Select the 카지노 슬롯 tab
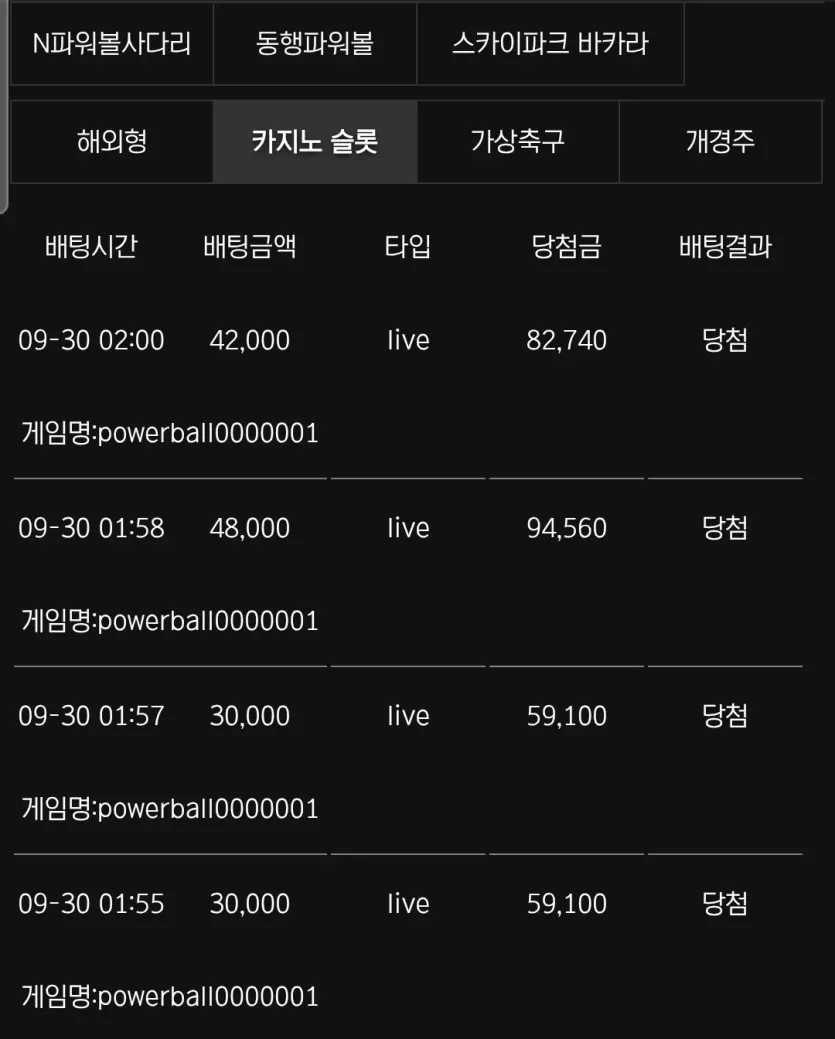835x1039 pixels. [315, 142]
